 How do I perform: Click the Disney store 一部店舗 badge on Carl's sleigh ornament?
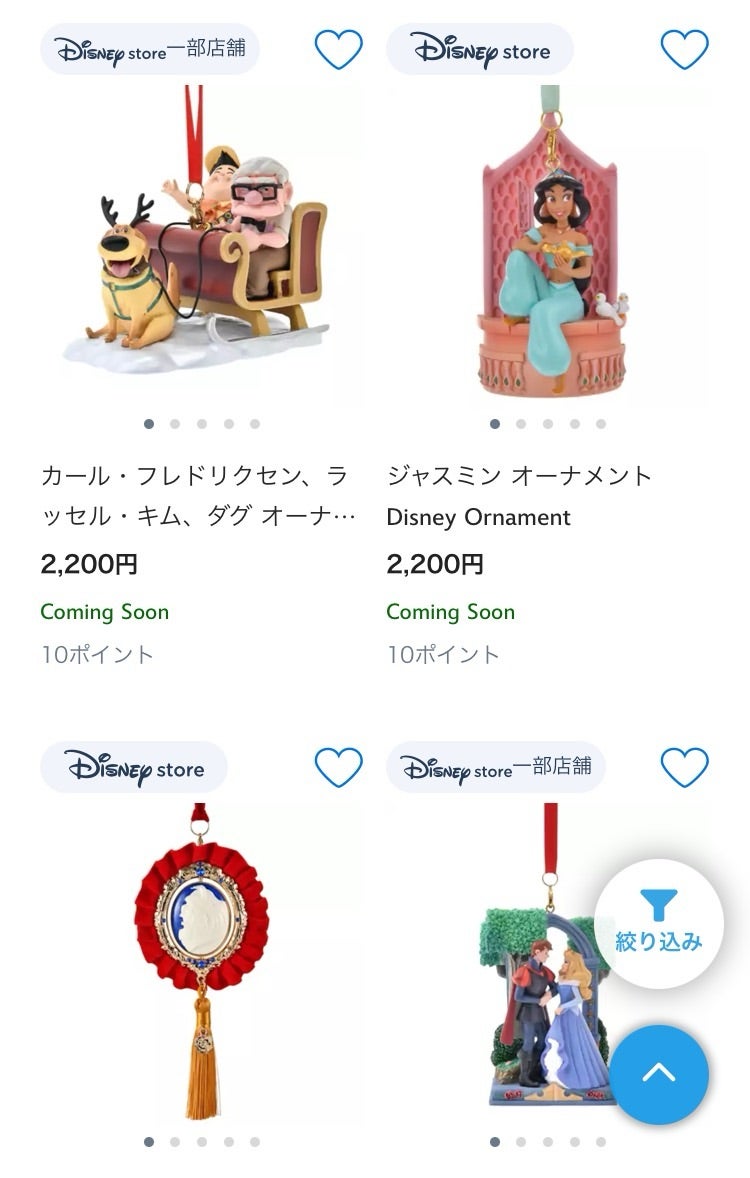149,50
